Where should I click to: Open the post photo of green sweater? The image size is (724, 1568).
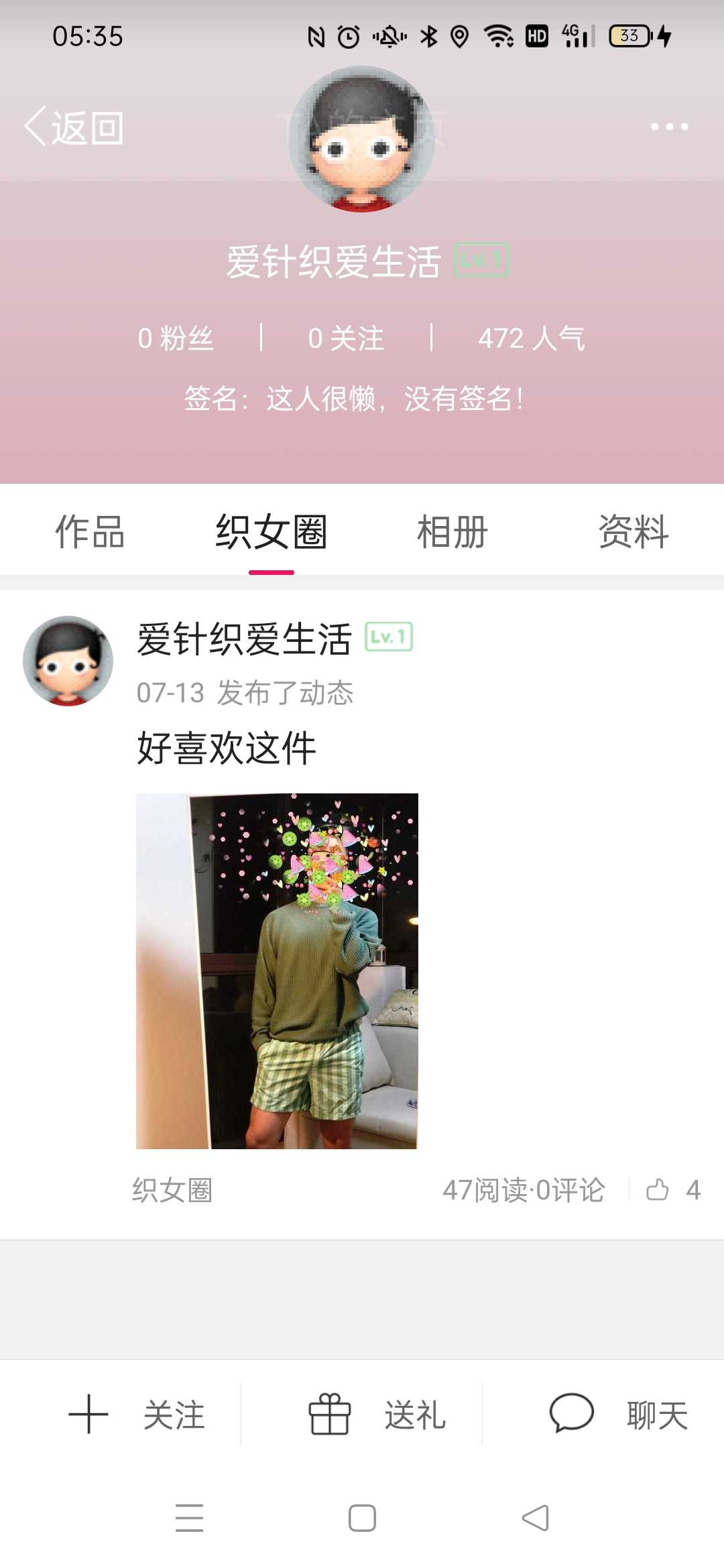[x=277, y=971]
